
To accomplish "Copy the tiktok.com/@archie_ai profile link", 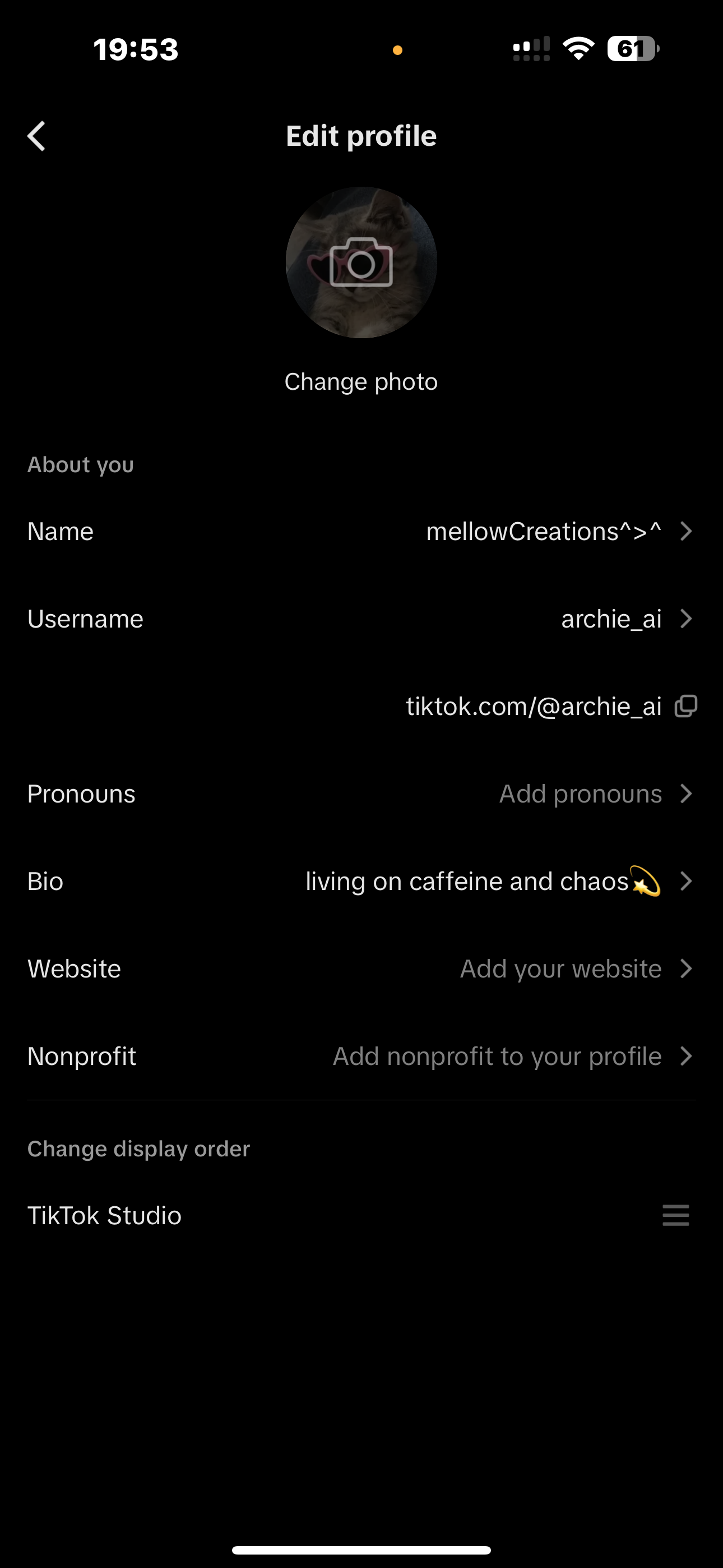I will 686,706.
